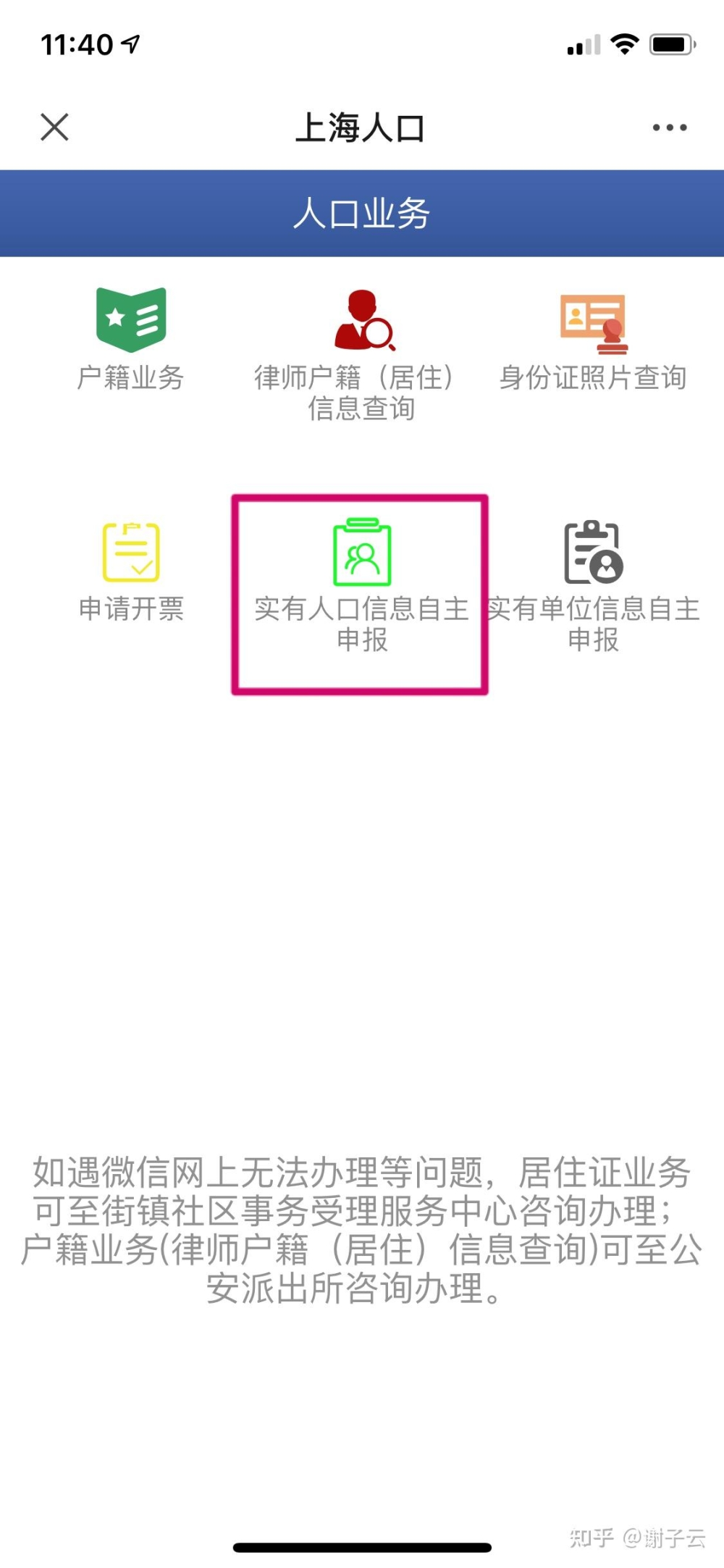
Task: Close the 上海人口 page
Action: coord(54,127)
